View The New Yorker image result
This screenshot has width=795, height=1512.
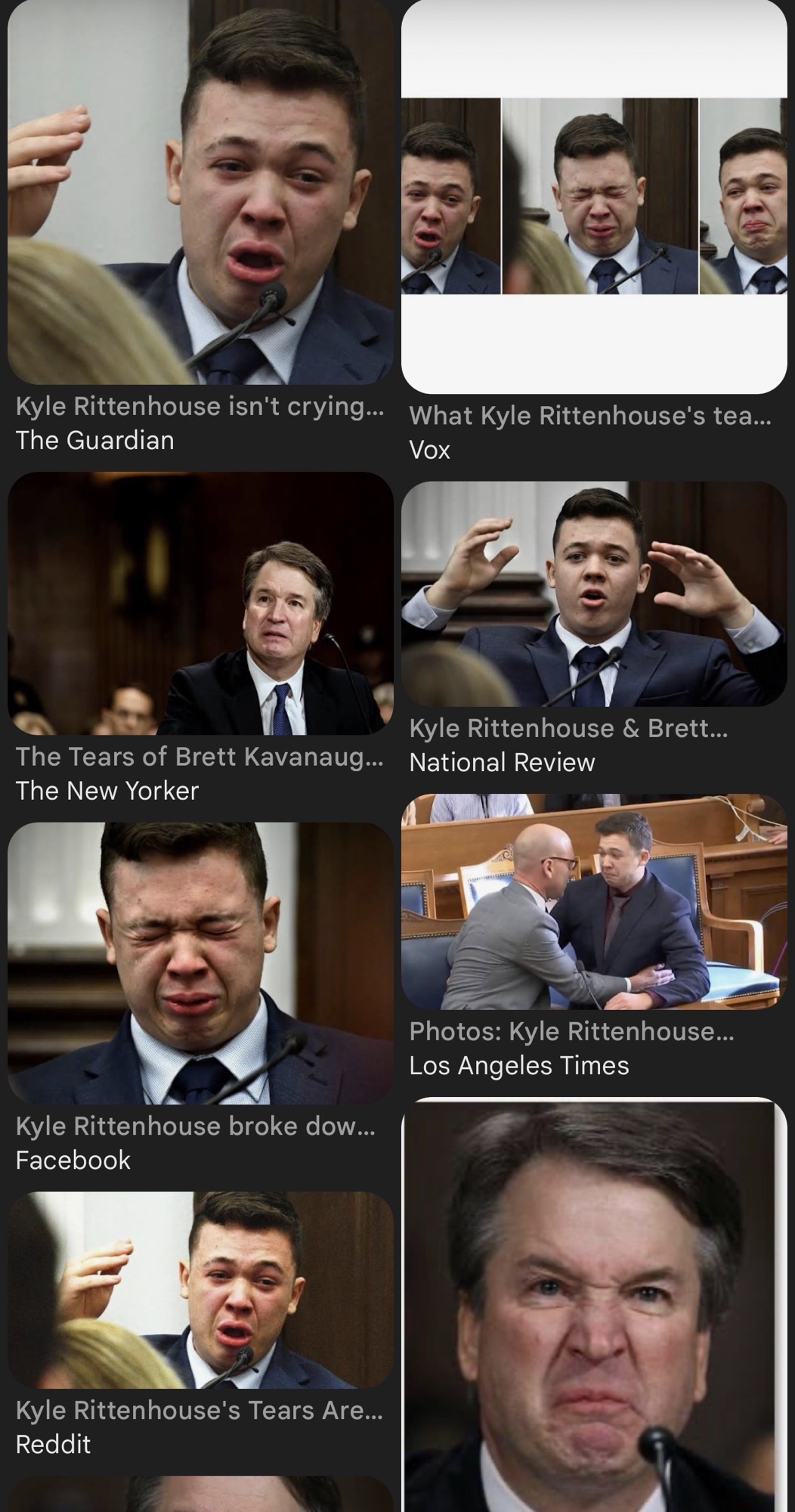click(200, 603)
